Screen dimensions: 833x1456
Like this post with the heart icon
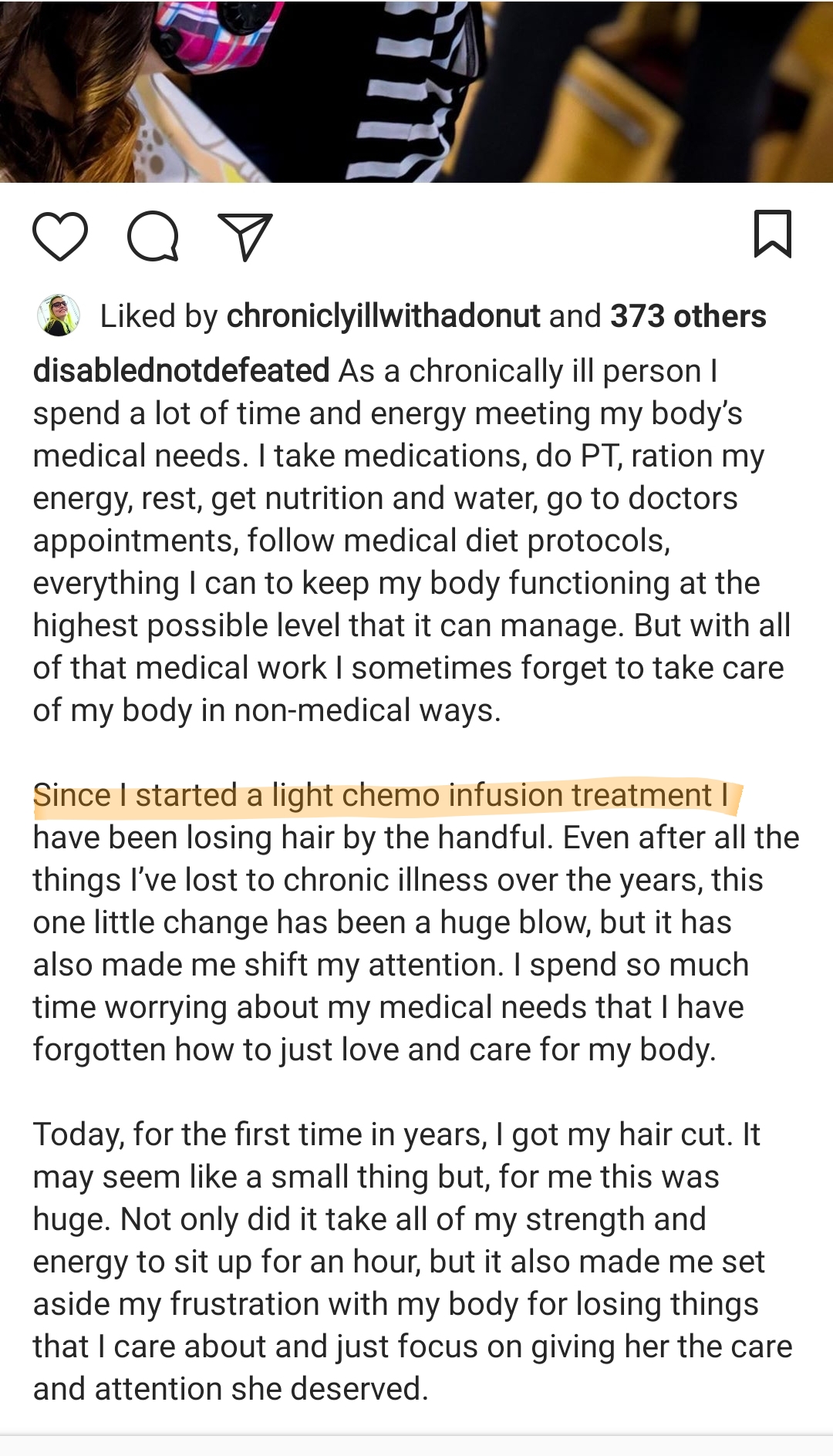[60, 236]
